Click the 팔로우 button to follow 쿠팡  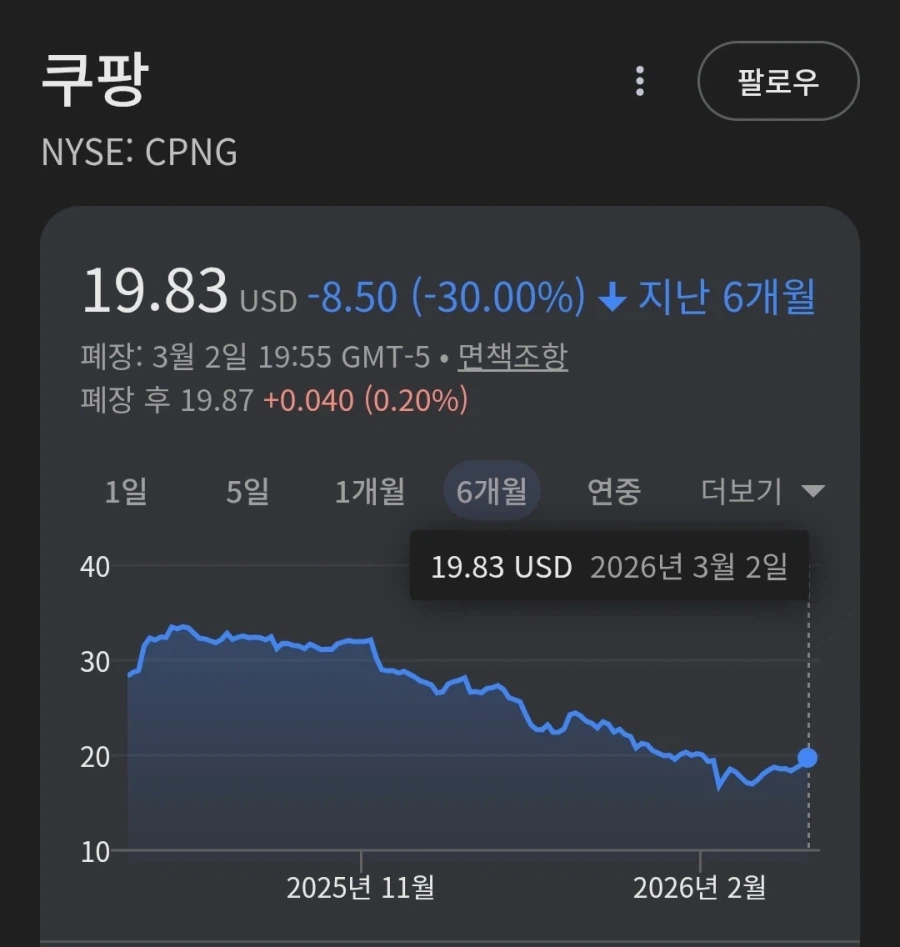tap(778, 82)
